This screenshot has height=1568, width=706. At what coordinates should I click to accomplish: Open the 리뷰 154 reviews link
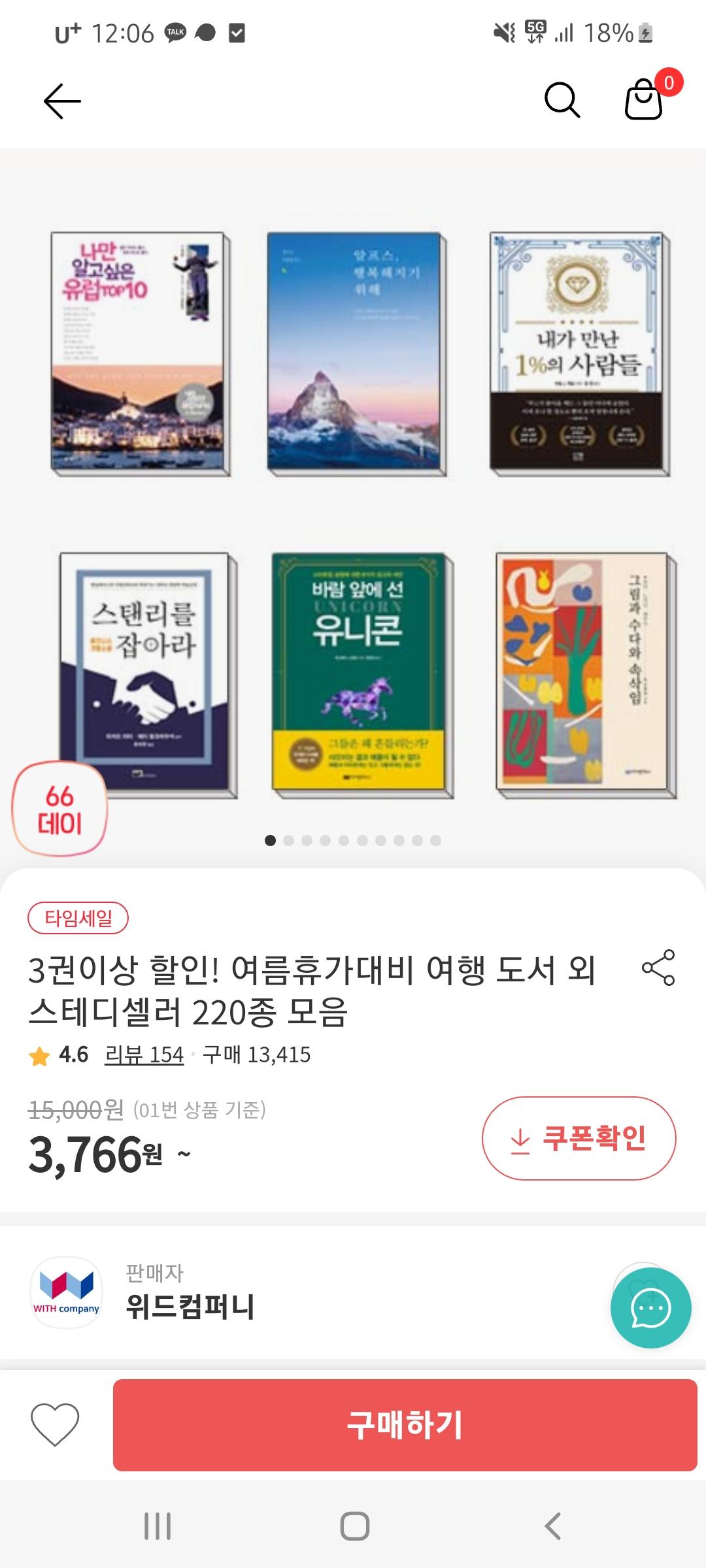click(144, 1054)
